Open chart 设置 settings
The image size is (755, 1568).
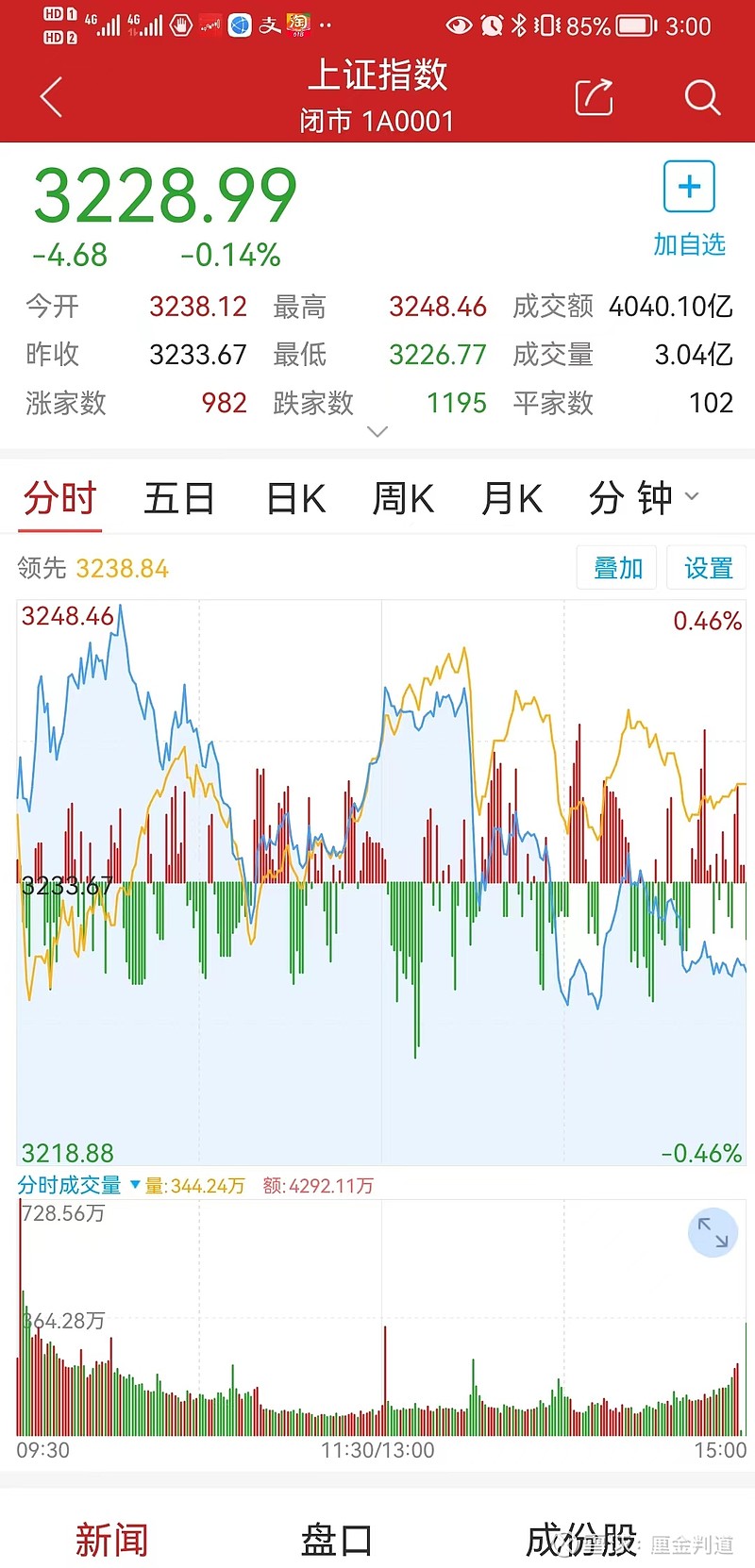point(707,568)
